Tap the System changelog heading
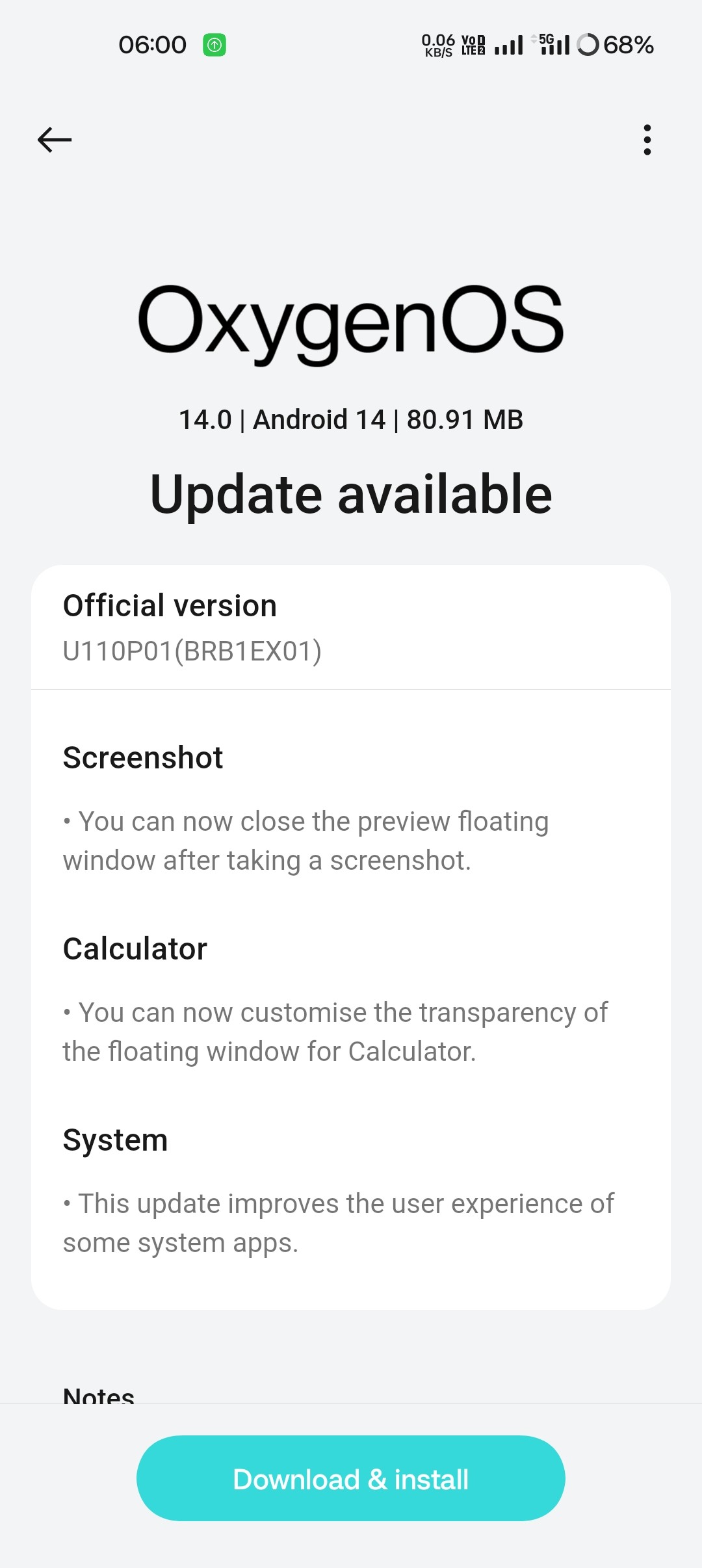 [x=115, y=1140]
